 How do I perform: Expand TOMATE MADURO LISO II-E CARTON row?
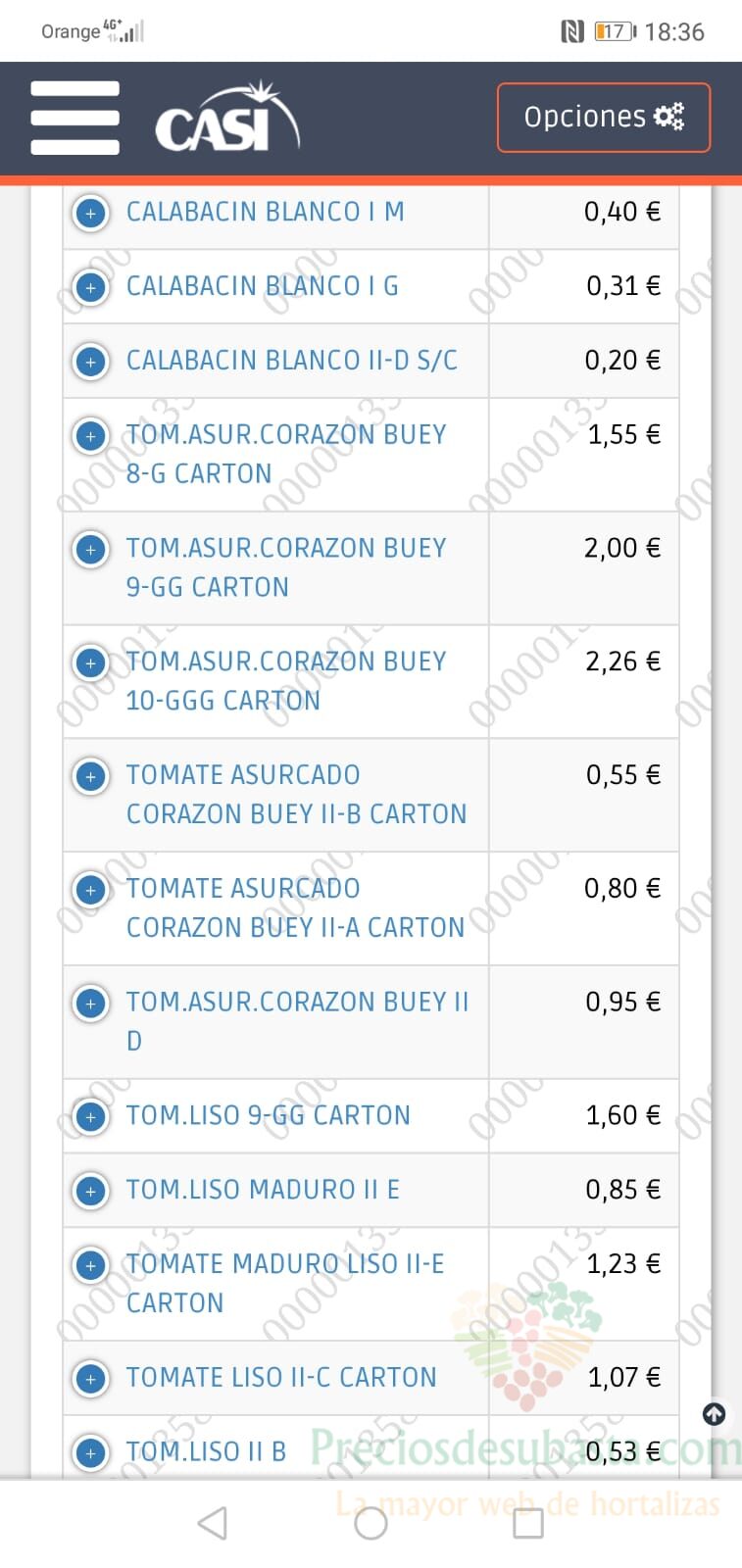pyautogui.click(x=91, y=1266)
